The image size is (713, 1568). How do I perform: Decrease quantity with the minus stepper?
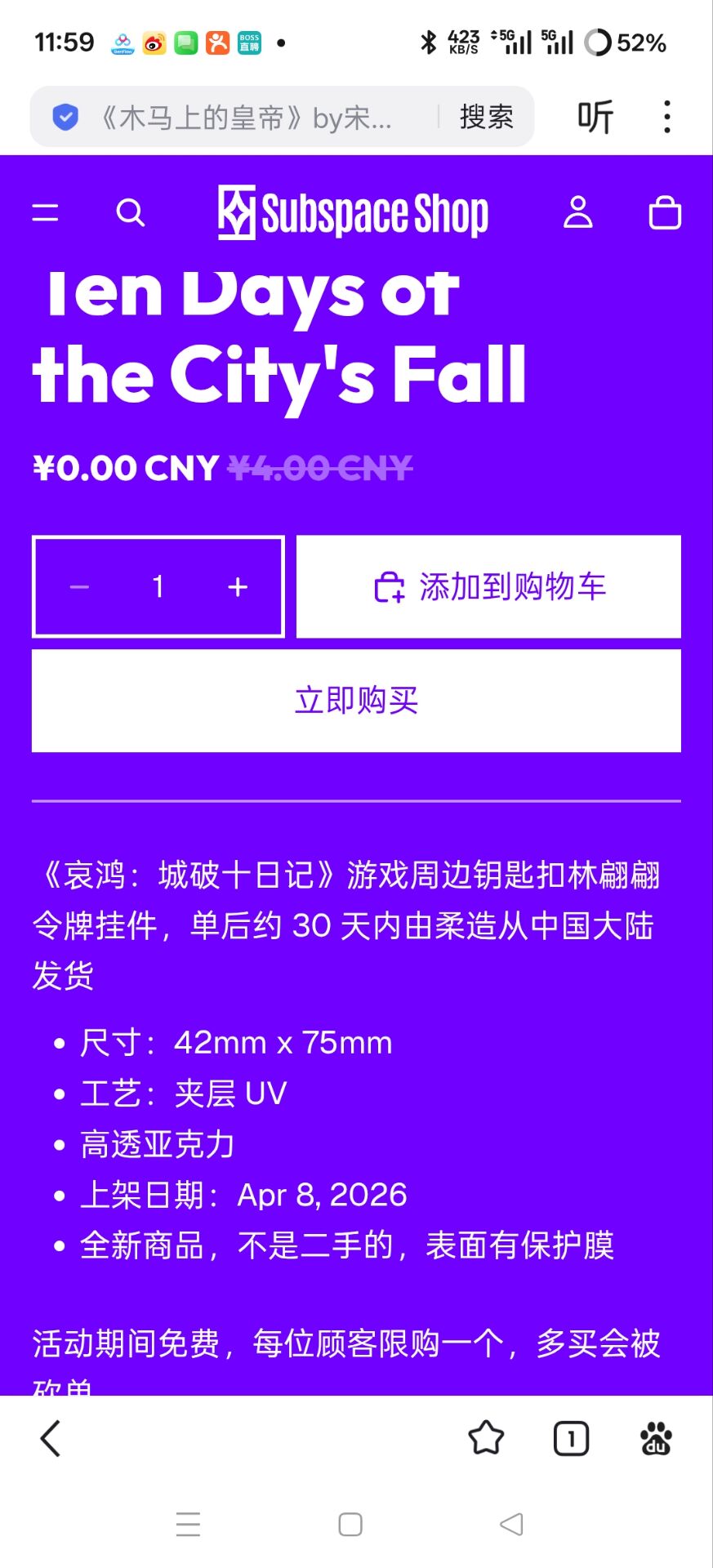[x=78, y=586]
